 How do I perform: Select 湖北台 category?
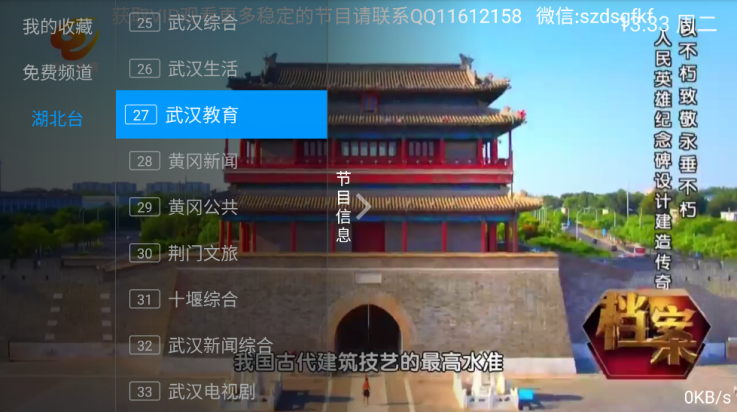57,118
